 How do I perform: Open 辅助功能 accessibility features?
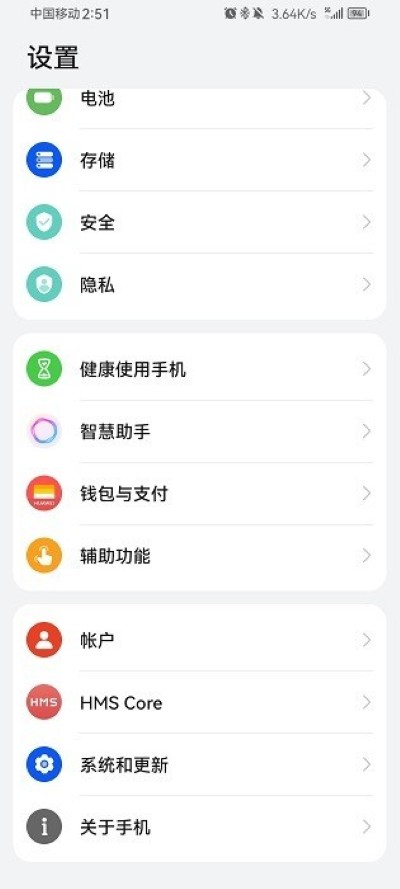coord(199,556)
